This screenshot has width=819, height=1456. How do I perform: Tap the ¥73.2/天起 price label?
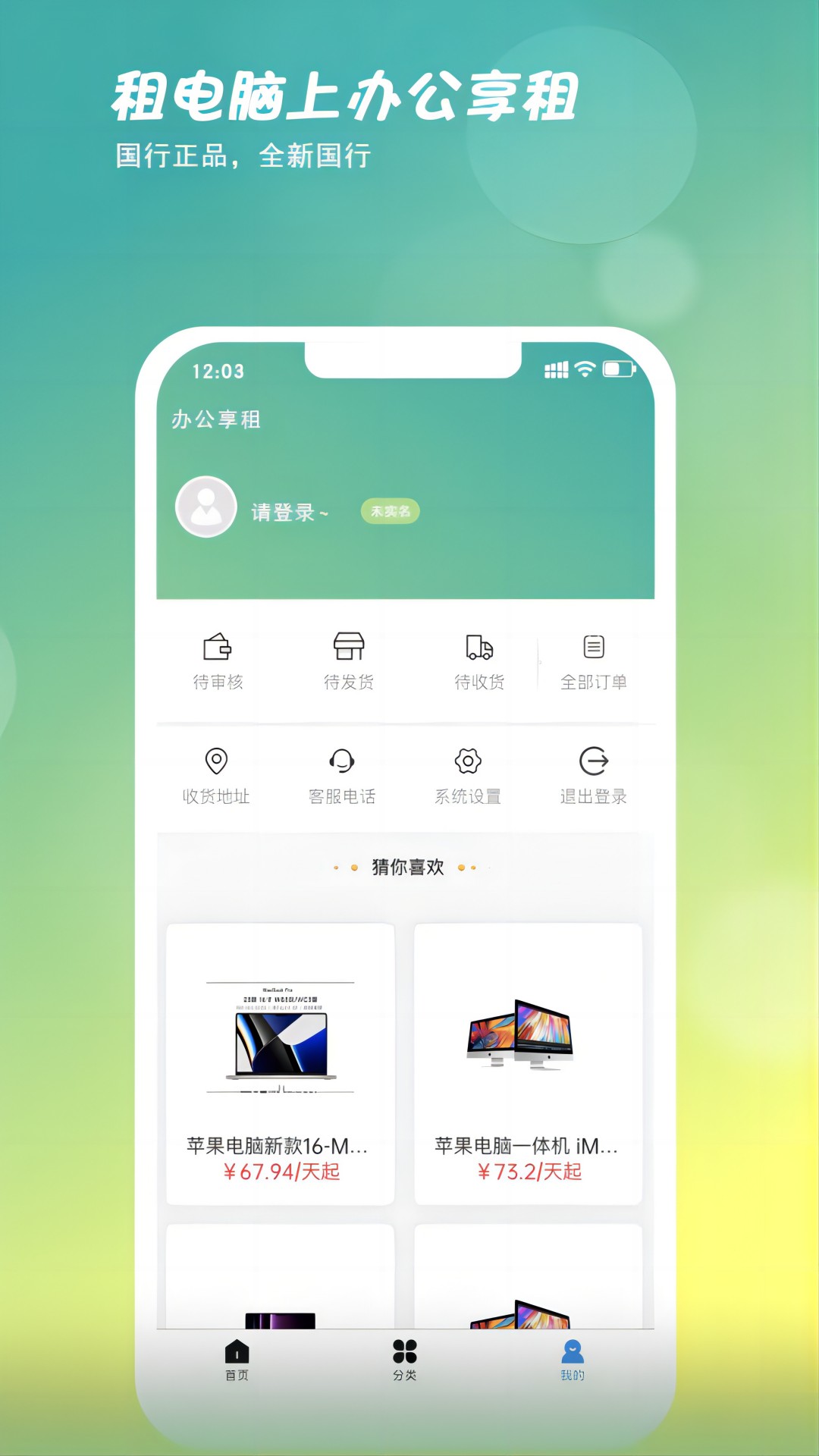pos(529,1171)
